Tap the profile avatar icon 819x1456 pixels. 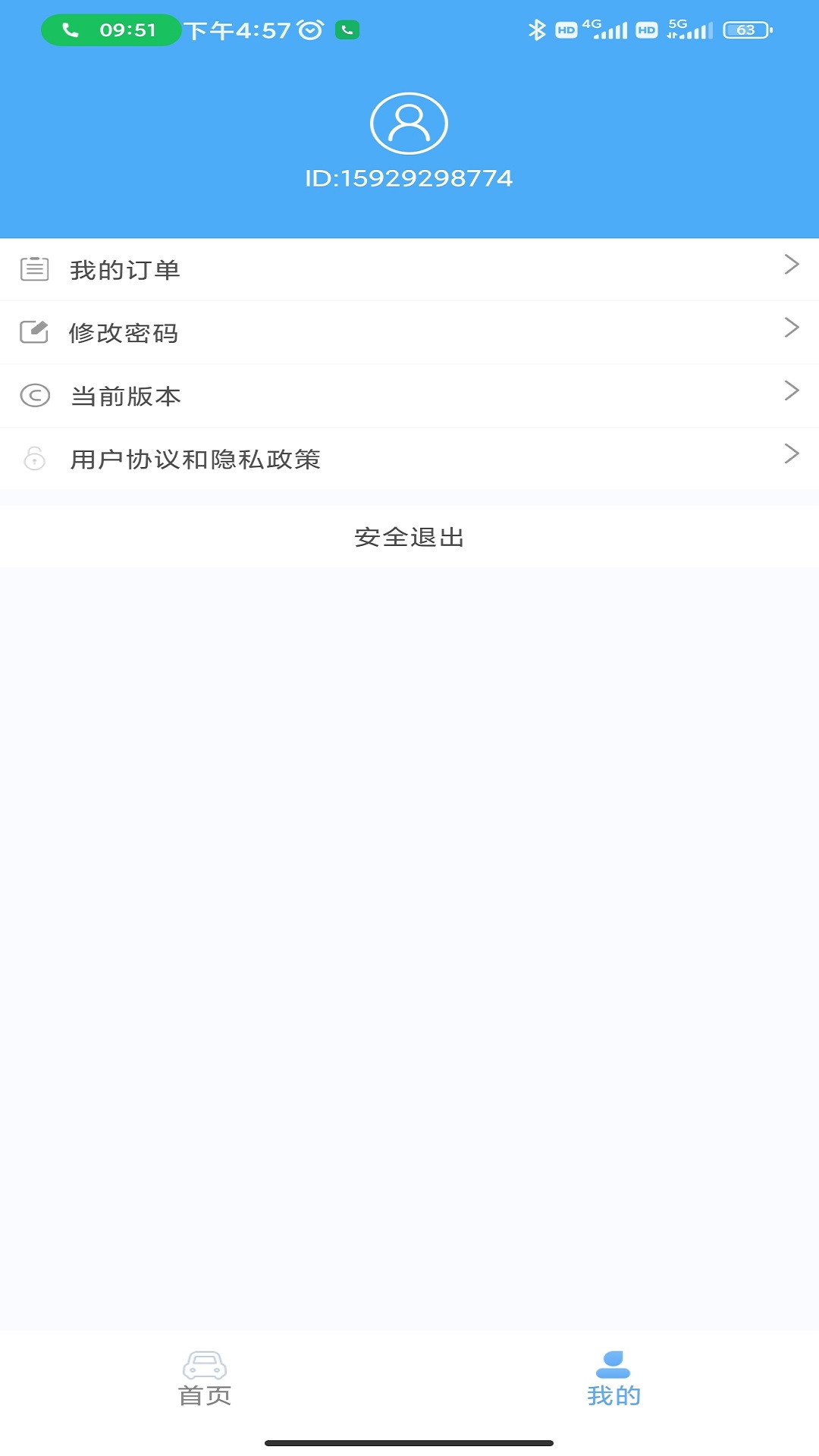coord(409,124)
